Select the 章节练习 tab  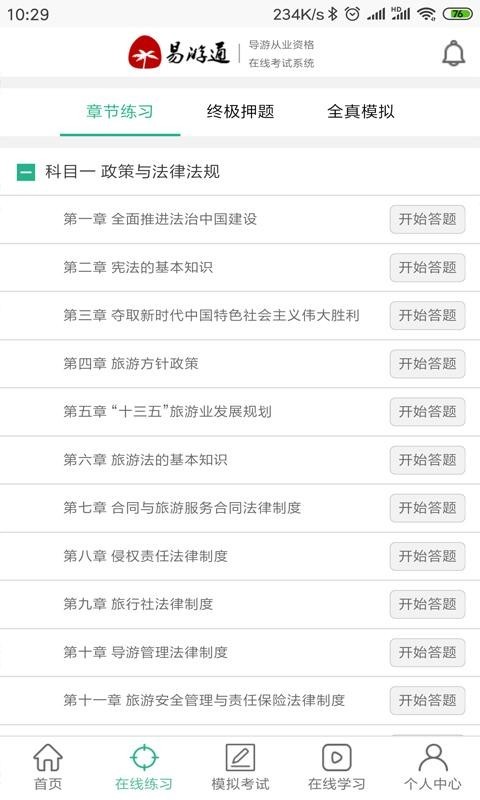click(x=120, y=111)
